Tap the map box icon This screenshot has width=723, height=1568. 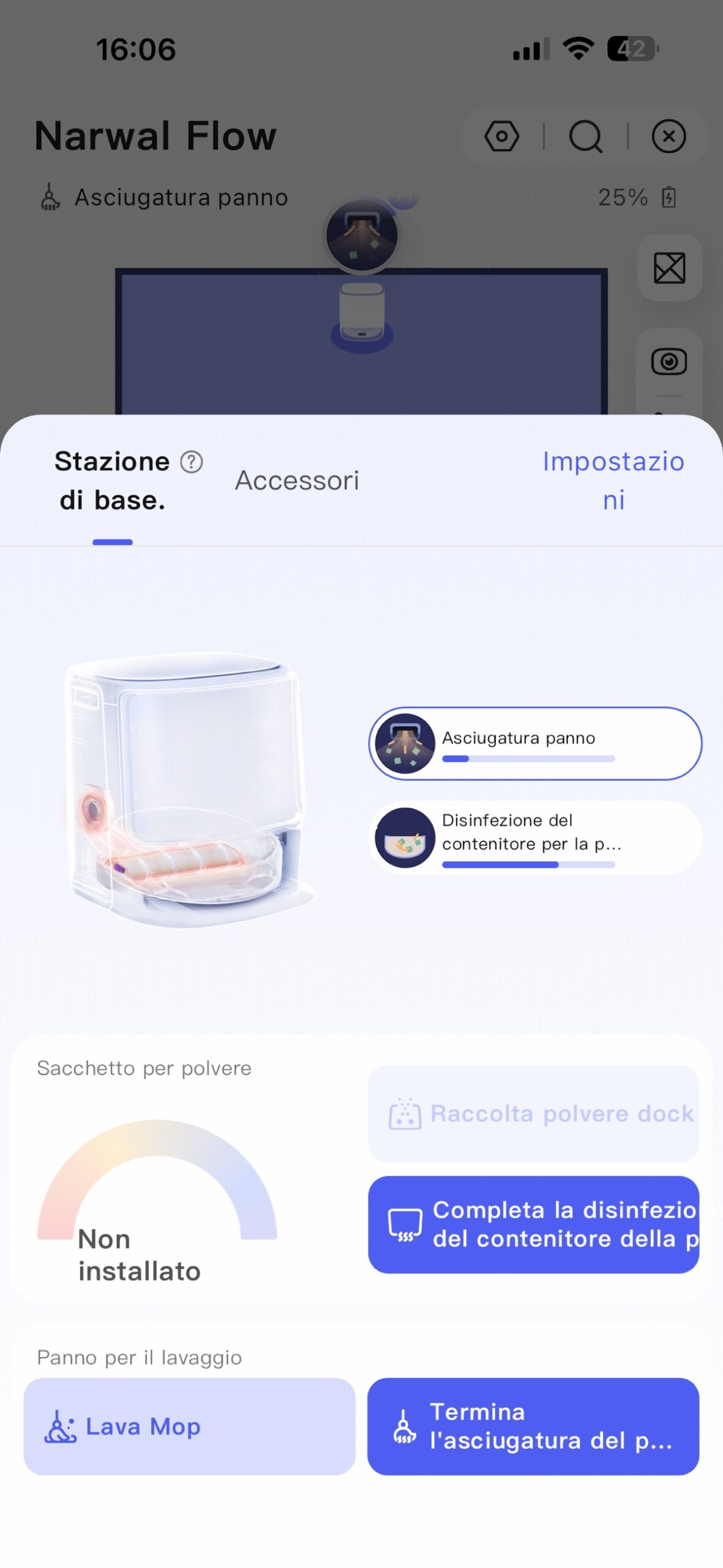pos(669,268)
